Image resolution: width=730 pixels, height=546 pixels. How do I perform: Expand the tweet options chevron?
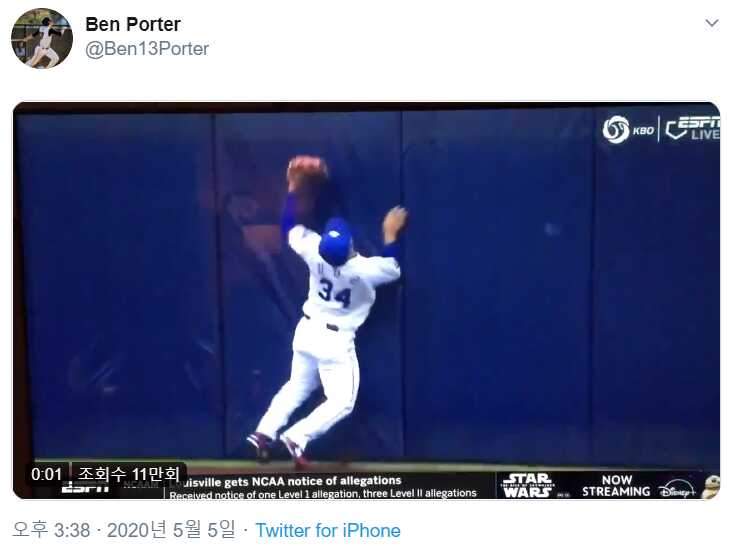click(x=711, y=23)
